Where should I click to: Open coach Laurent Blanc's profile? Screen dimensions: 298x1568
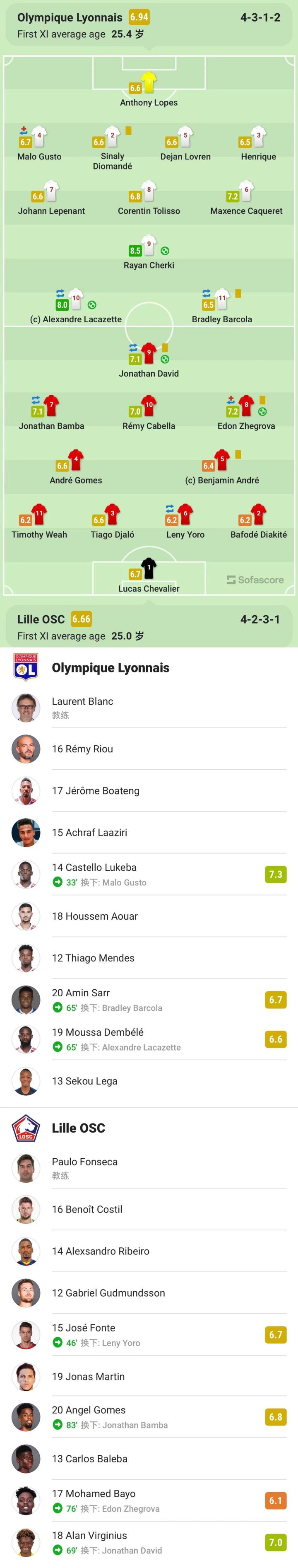pos(82,707)
